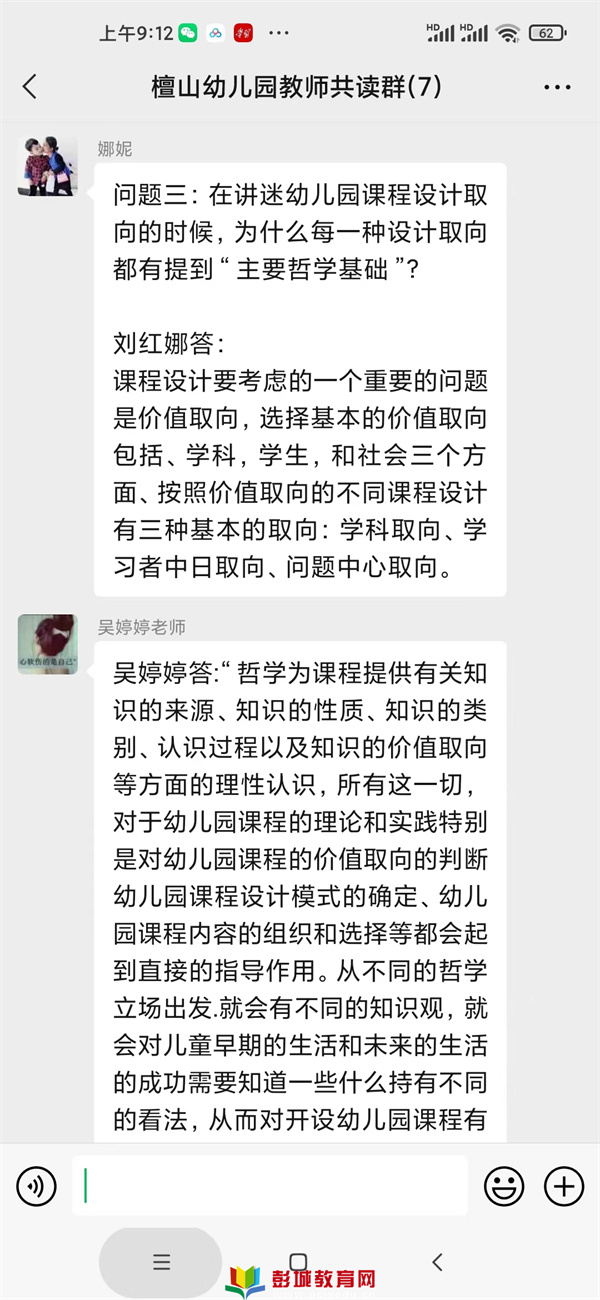This screenshot has height=1300, width=600.
Task: Go back from the group chat
Action: tap(30, 87)
